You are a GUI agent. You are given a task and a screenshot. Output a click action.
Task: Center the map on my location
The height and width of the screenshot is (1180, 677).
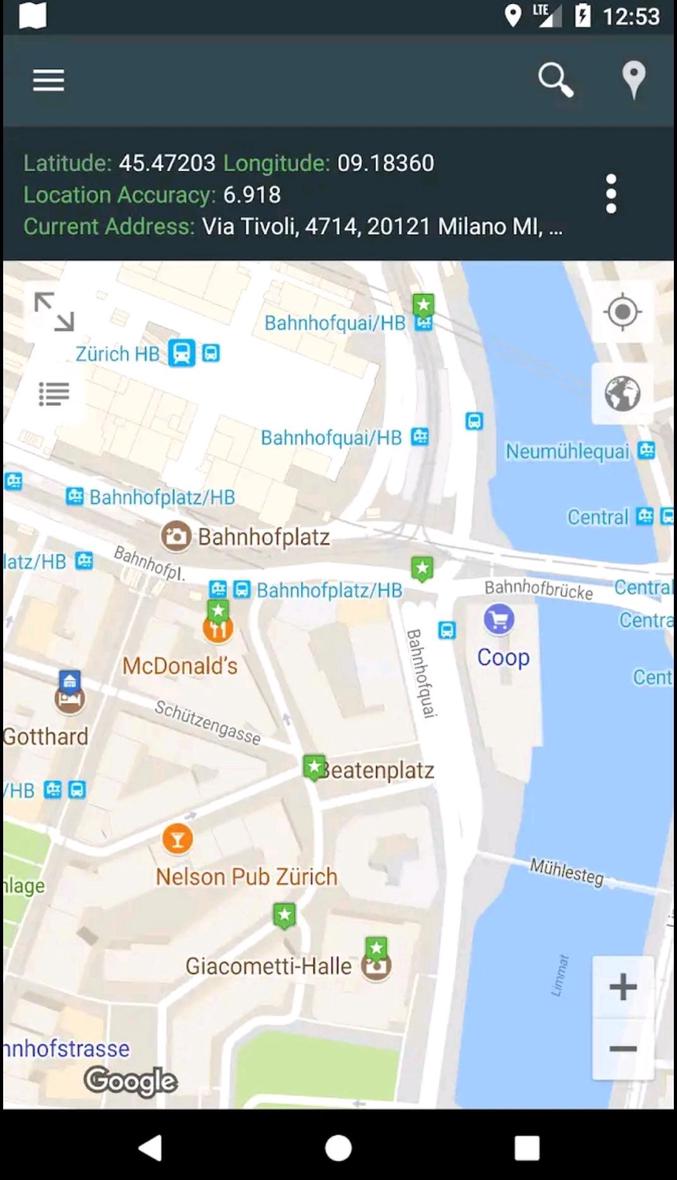(x=622, y=312)
